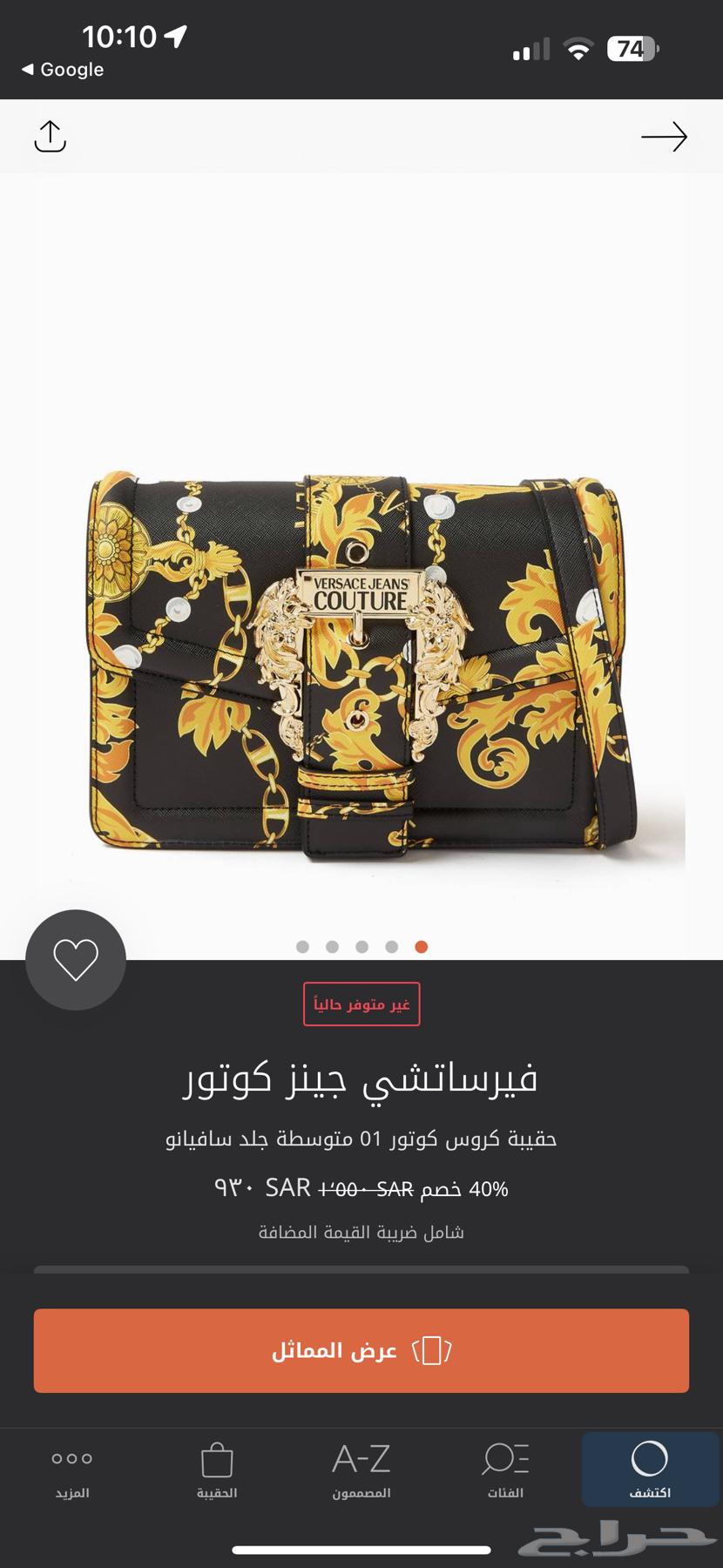The width and height of the screenshot is (723, 1568).
Task: Return to Google via status bar link
Action: pyautogui.click(x=61, y=70)
